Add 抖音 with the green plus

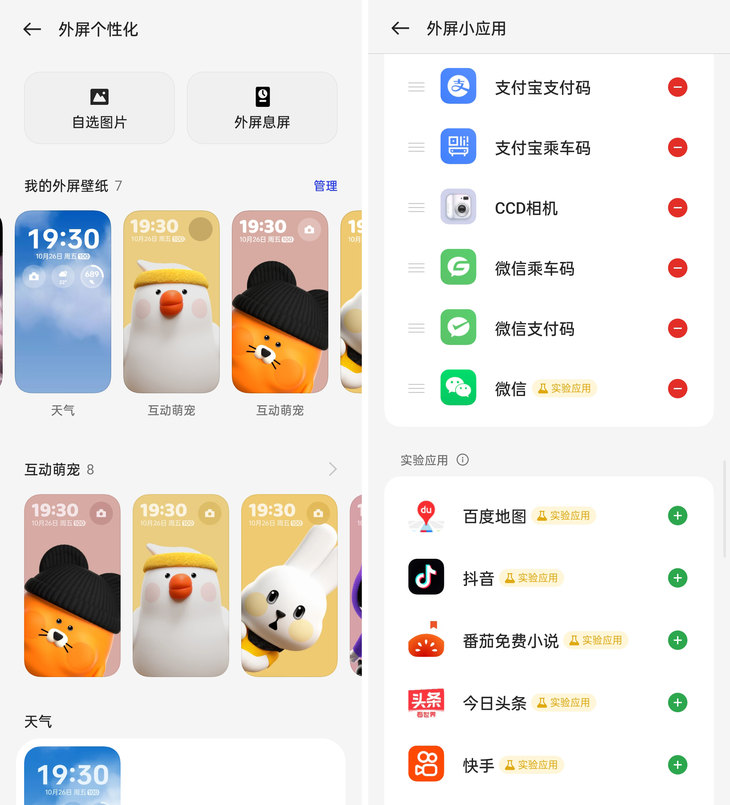pos(677,578)
